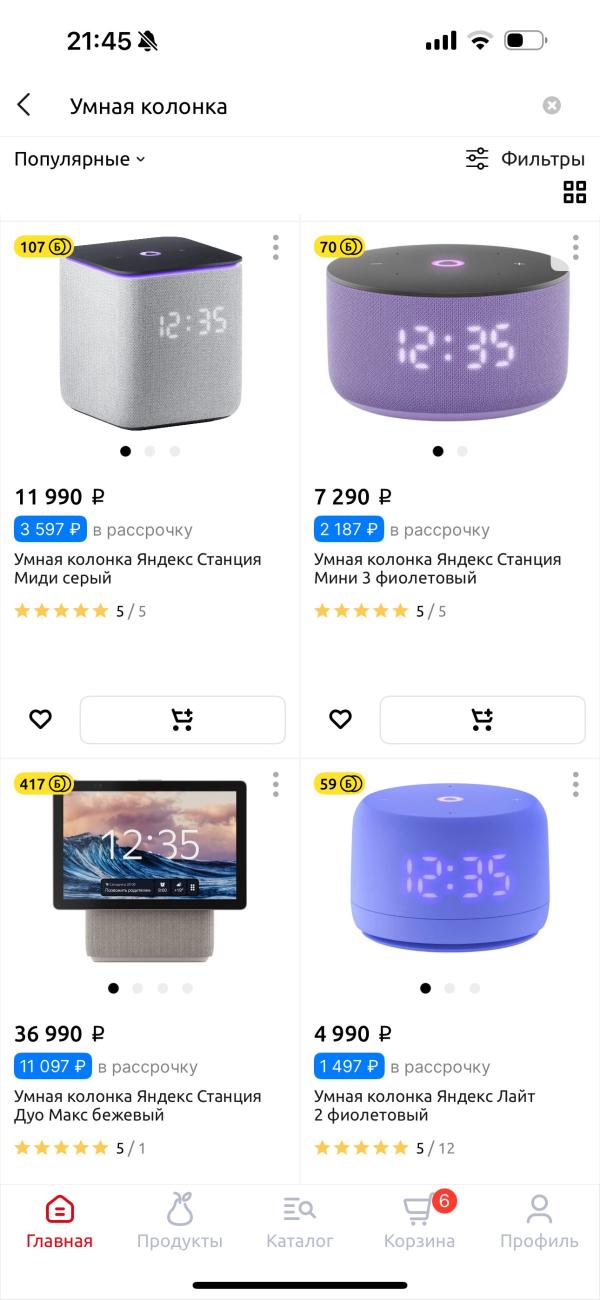Image resolution: width=600 pixels, height=1300 pixels.
Task: Add Станция Миди серый to cart
Action: click(x=182, y=719)
